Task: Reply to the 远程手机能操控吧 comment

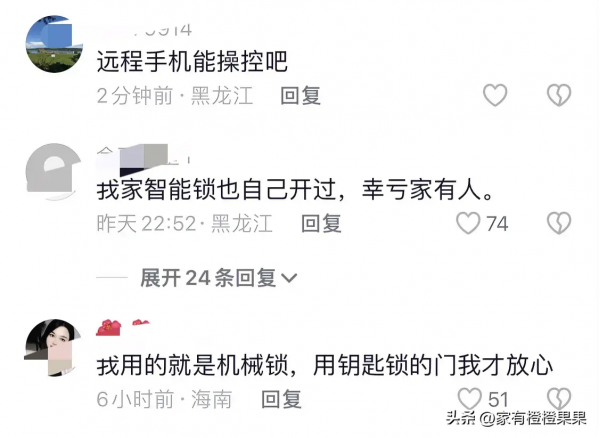Action: (x=300, y=96)
